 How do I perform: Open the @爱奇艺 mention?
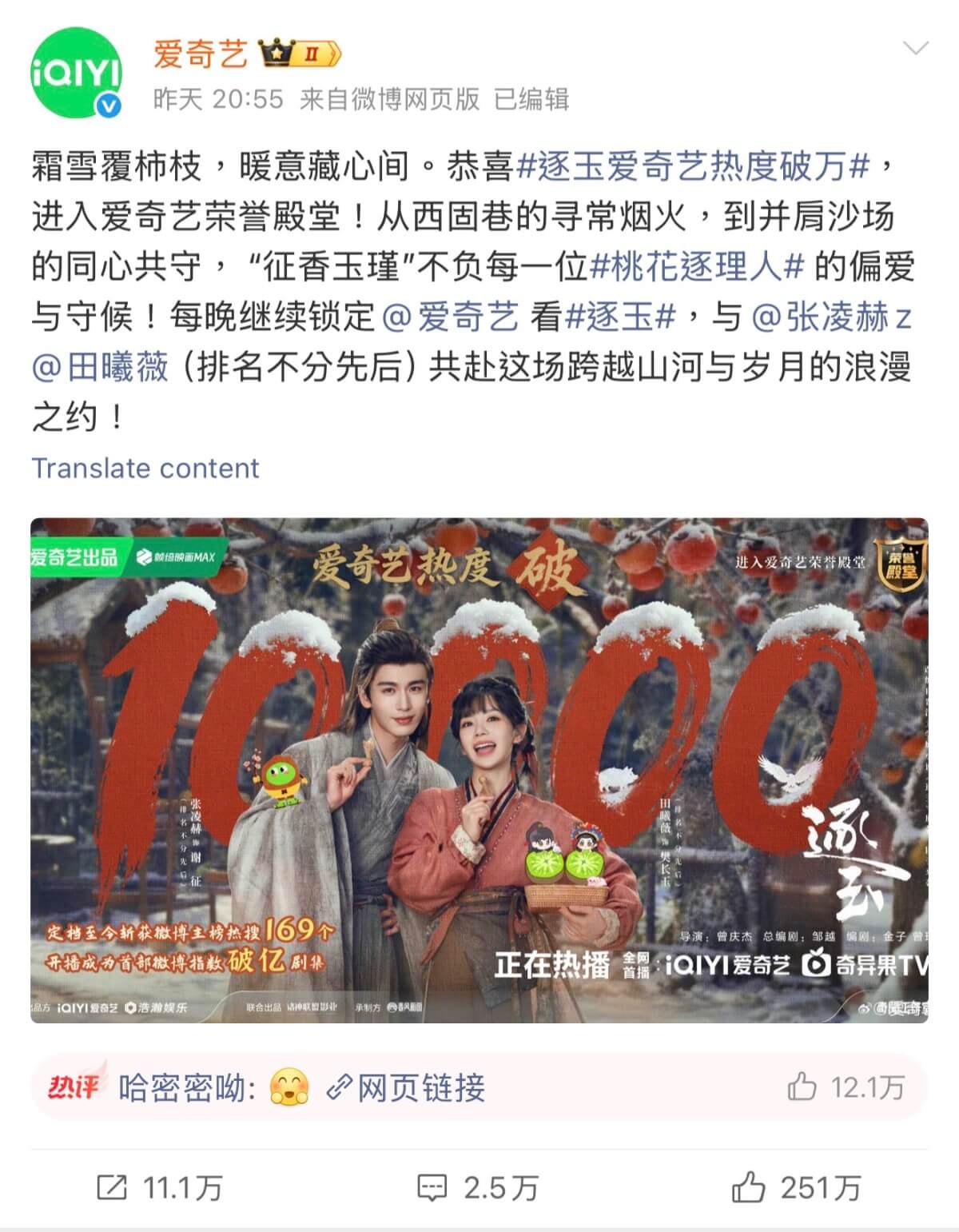(x=451, y=317)
